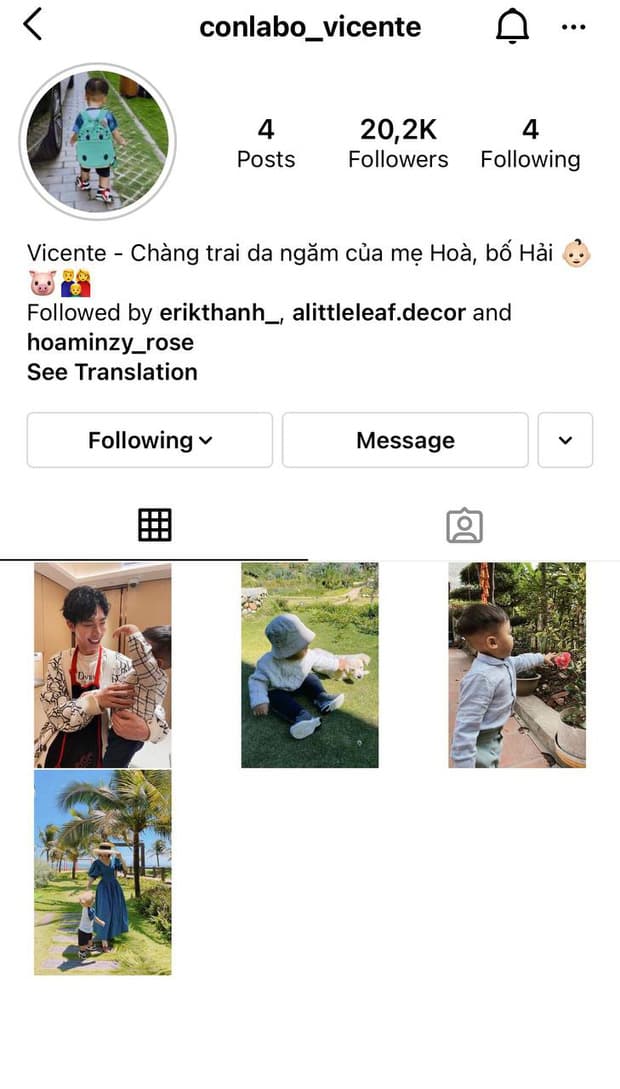View the profile picture of conlabo_vicente
The width and height of the screenshot is (620, 1089).
[x=98, y=141]
